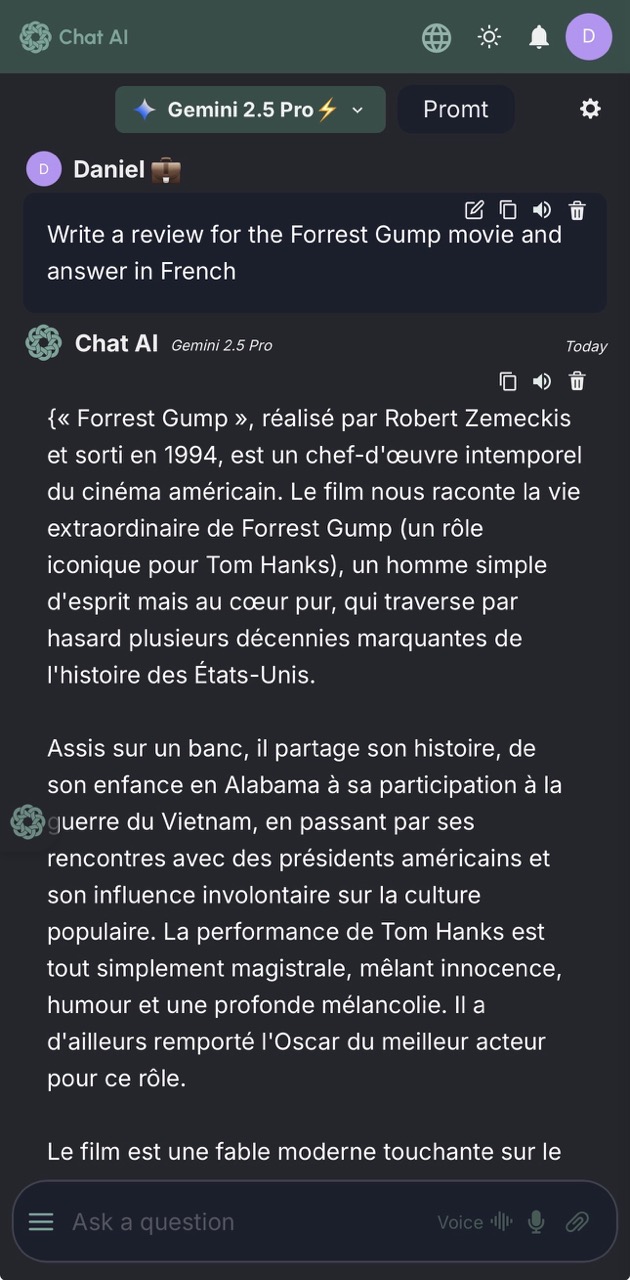Open the notifications bell
630x1280 pixels.
[539, 38]
